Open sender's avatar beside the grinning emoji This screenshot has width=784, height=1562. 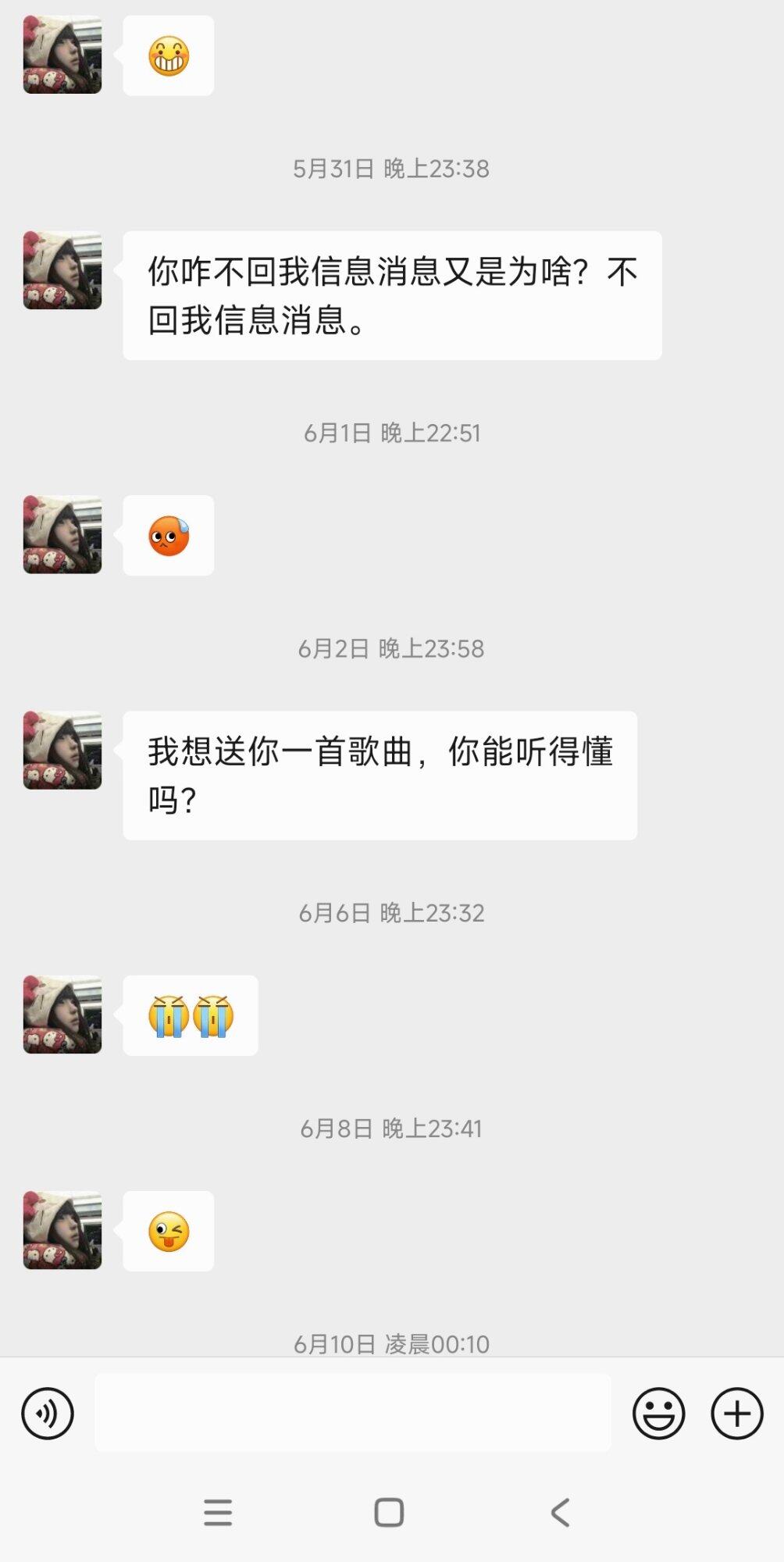pos(62,55)
